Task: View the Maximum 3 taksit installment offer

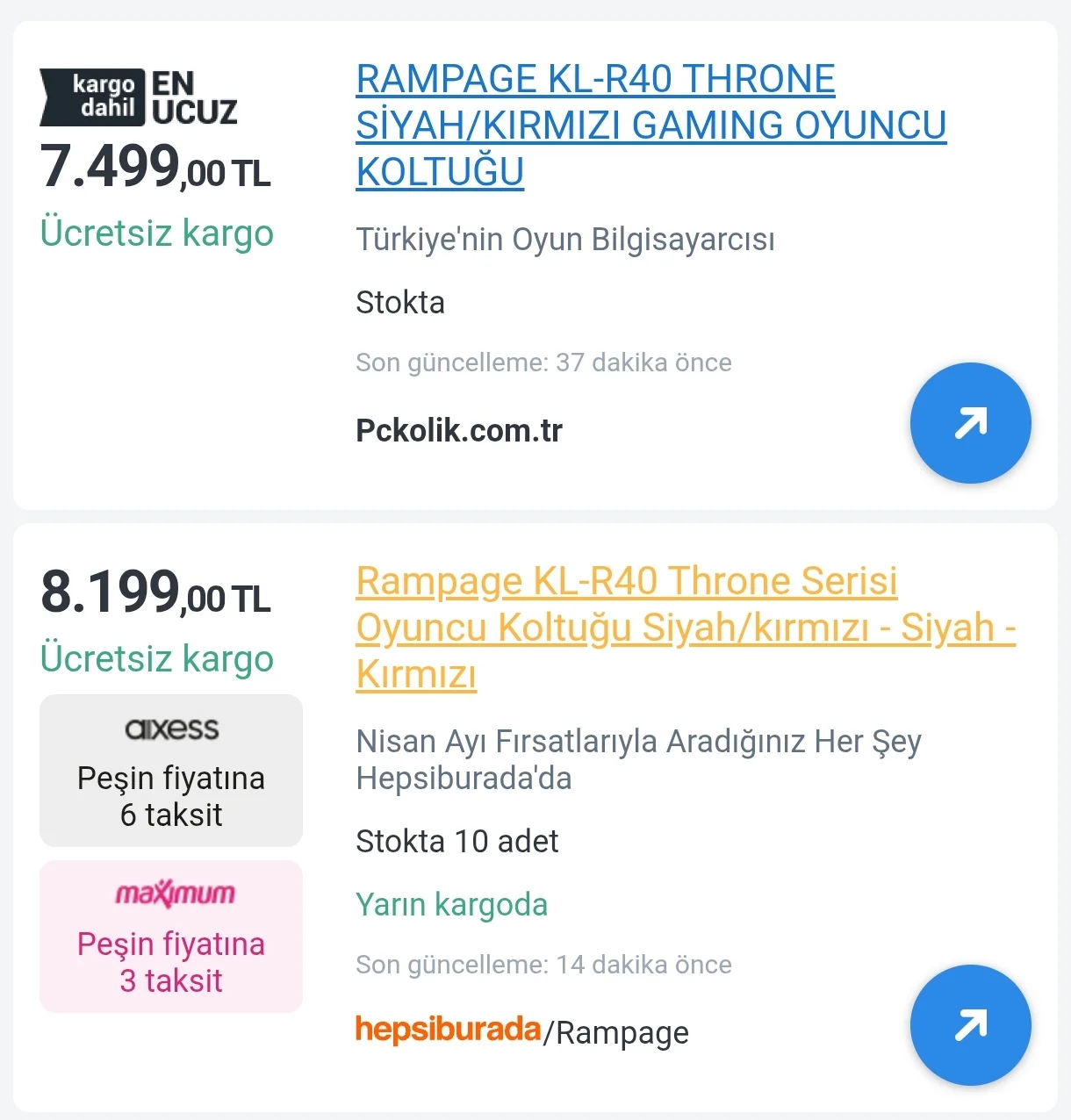Action: pos(171,937)
